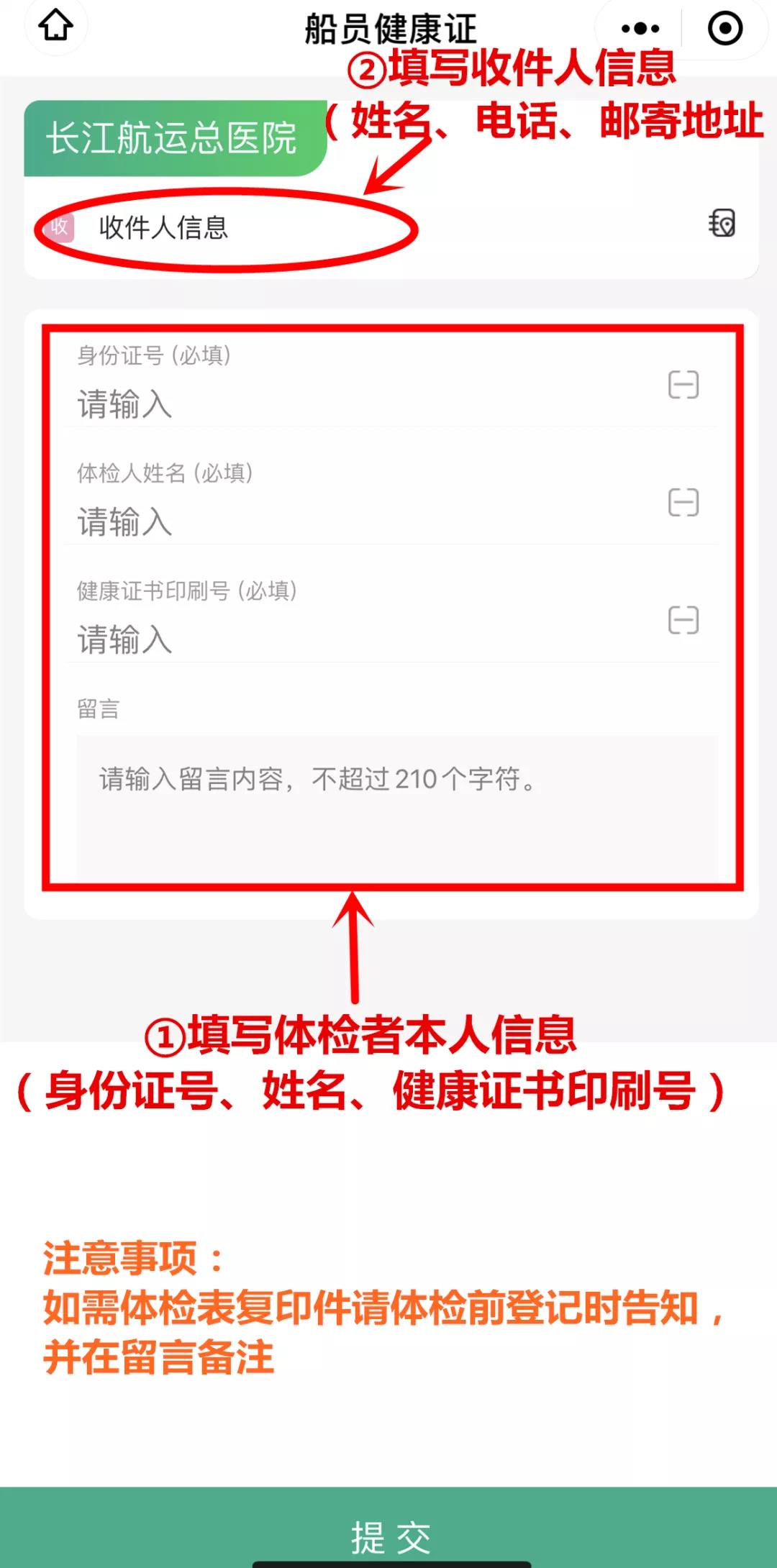Tap the scan icon for 健康证书印刷号

coord(683,619)
